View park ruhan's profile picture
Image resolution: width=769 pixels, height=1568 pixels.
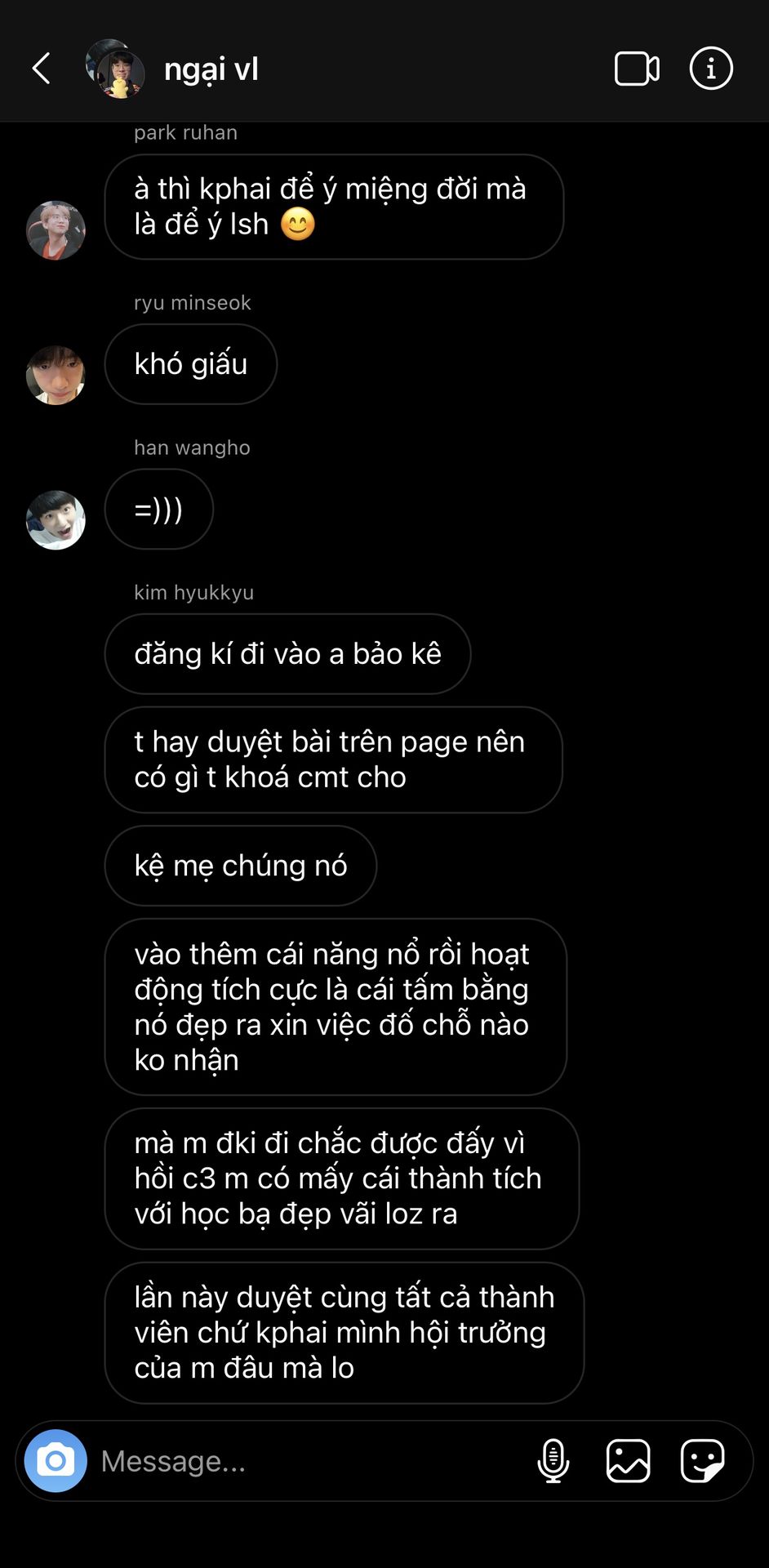56,230
